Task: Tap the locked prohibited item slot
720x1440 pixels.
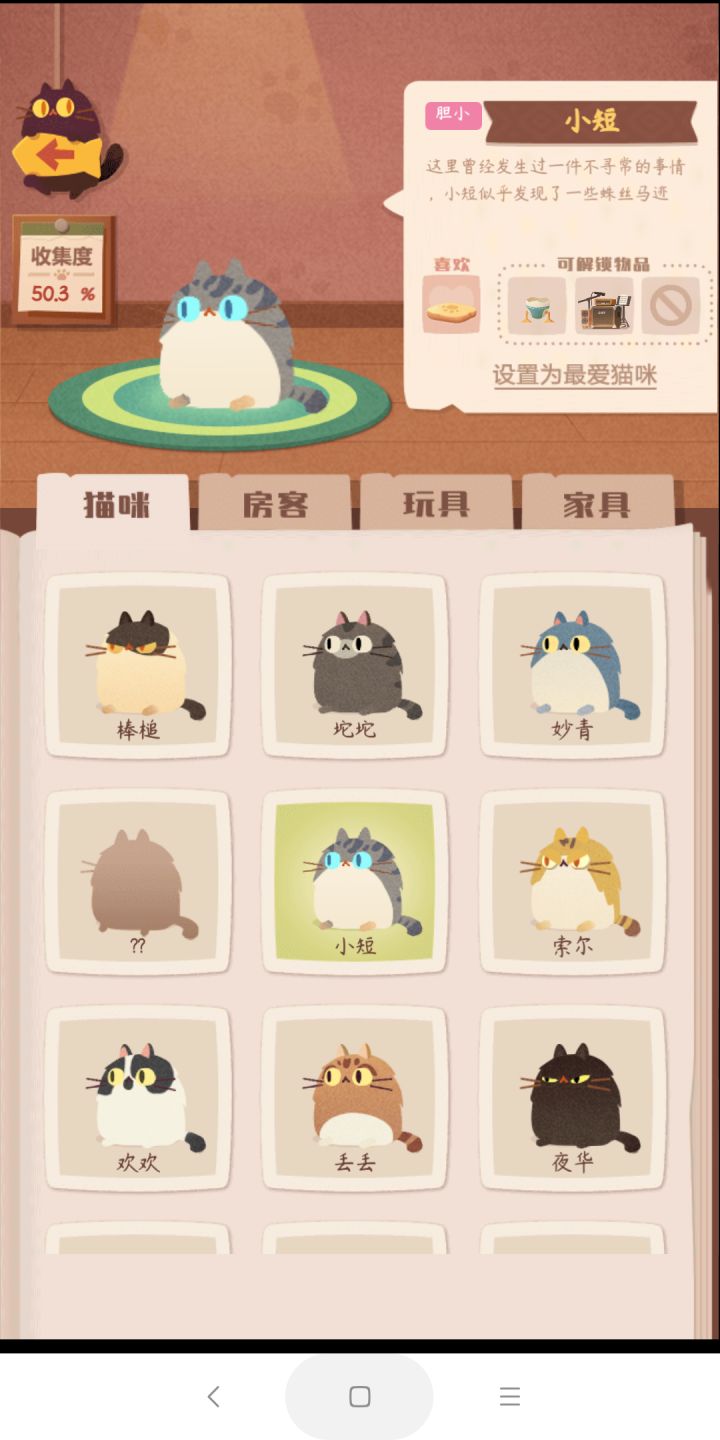Action: (x=671, y=307)
